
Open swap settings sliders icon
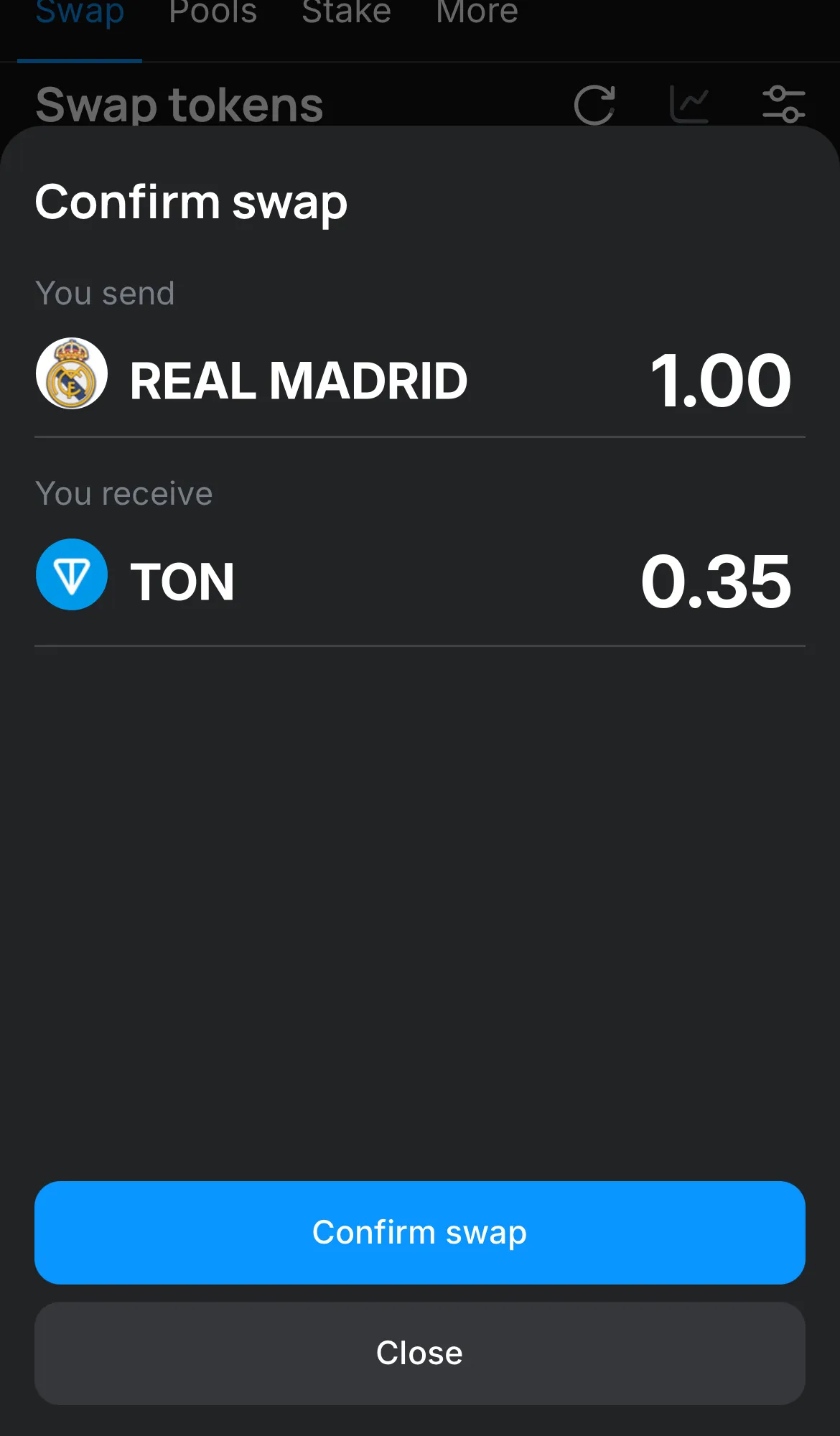(785, 103)
